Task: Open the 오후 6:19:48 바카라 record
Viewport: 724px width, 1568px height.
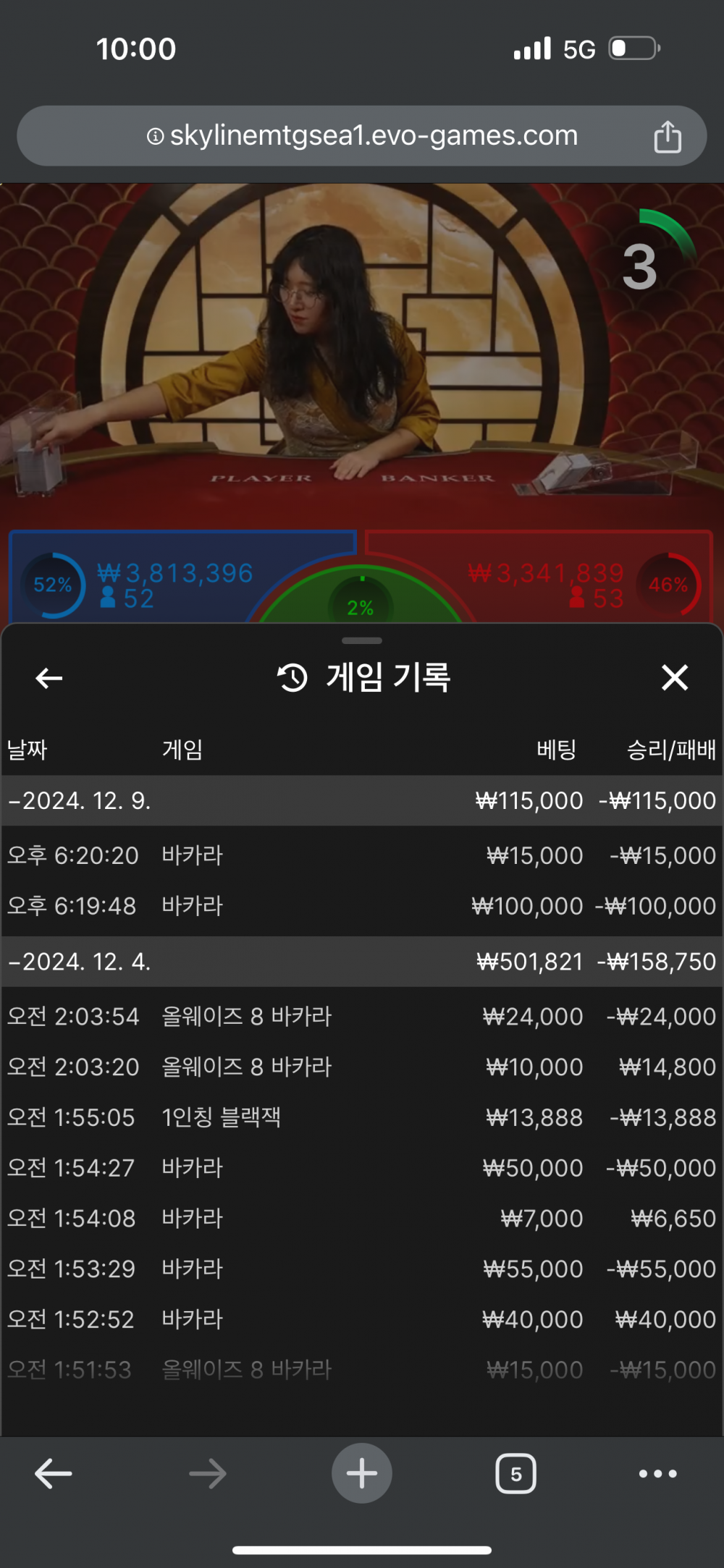Action: coord(362,906)
